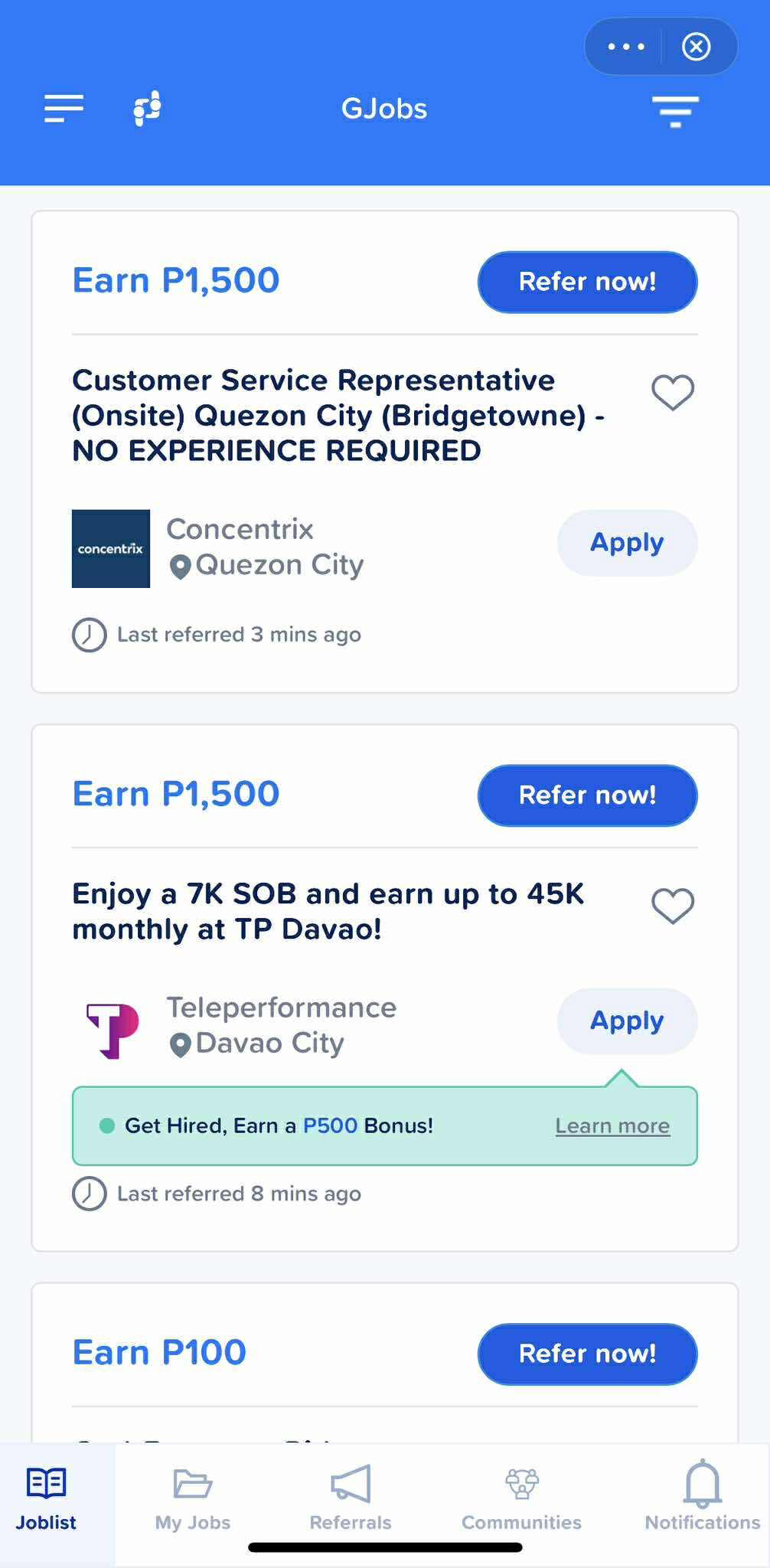Favorite the TP Davao job listing
Image resolution: width=770 pixels, height=1568 pixels.
(671, 906)
